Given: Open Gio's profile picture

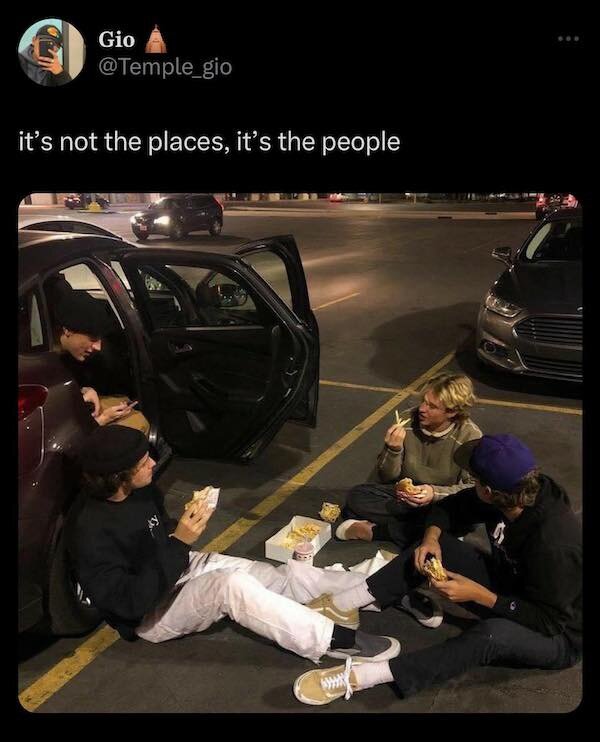Looking at the screenshot, I should coord(51,52).
